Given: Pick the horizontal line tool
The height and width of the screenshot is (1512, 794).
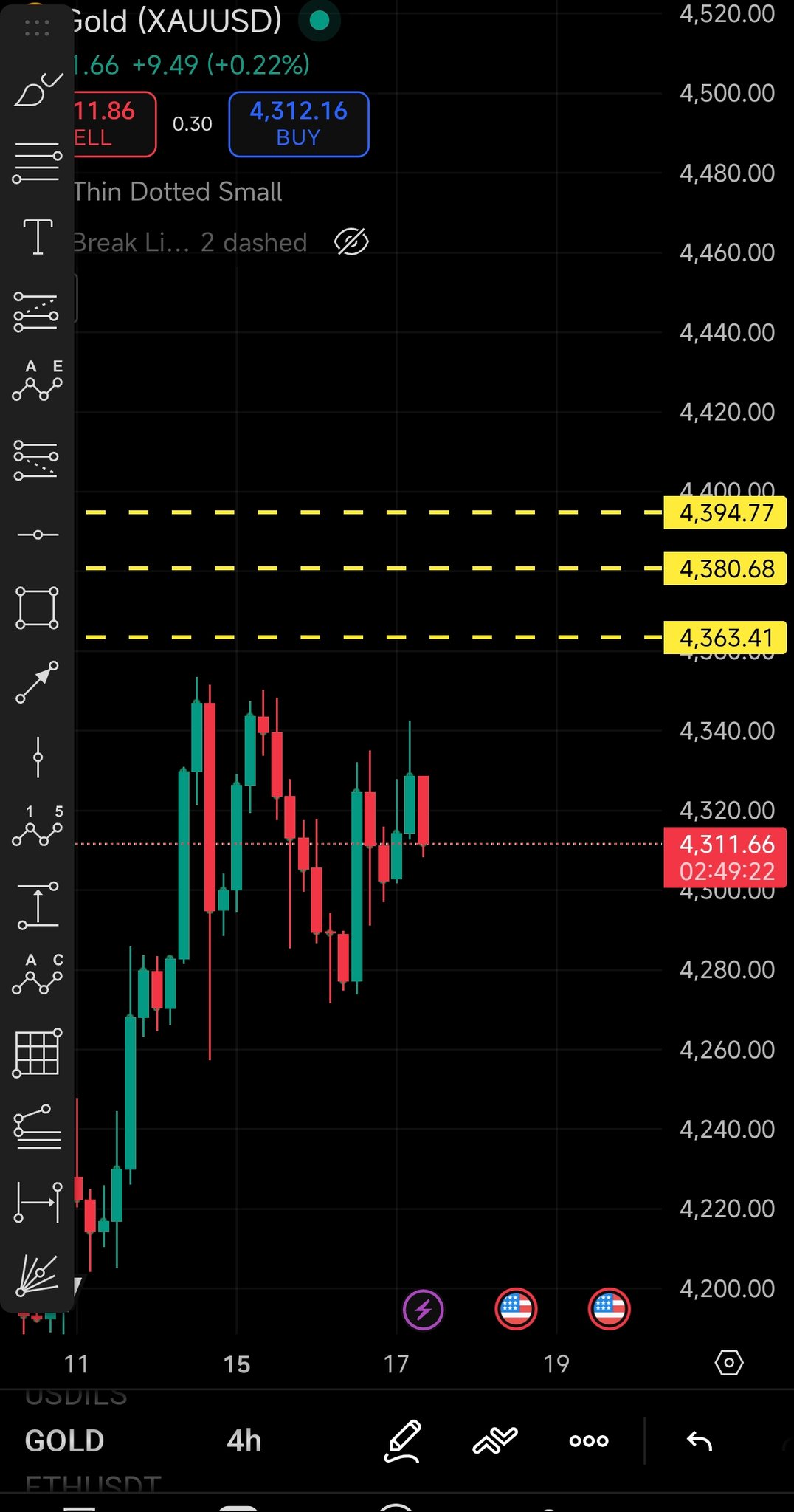Looking at the screenshot, I should [x=37, y=534].
